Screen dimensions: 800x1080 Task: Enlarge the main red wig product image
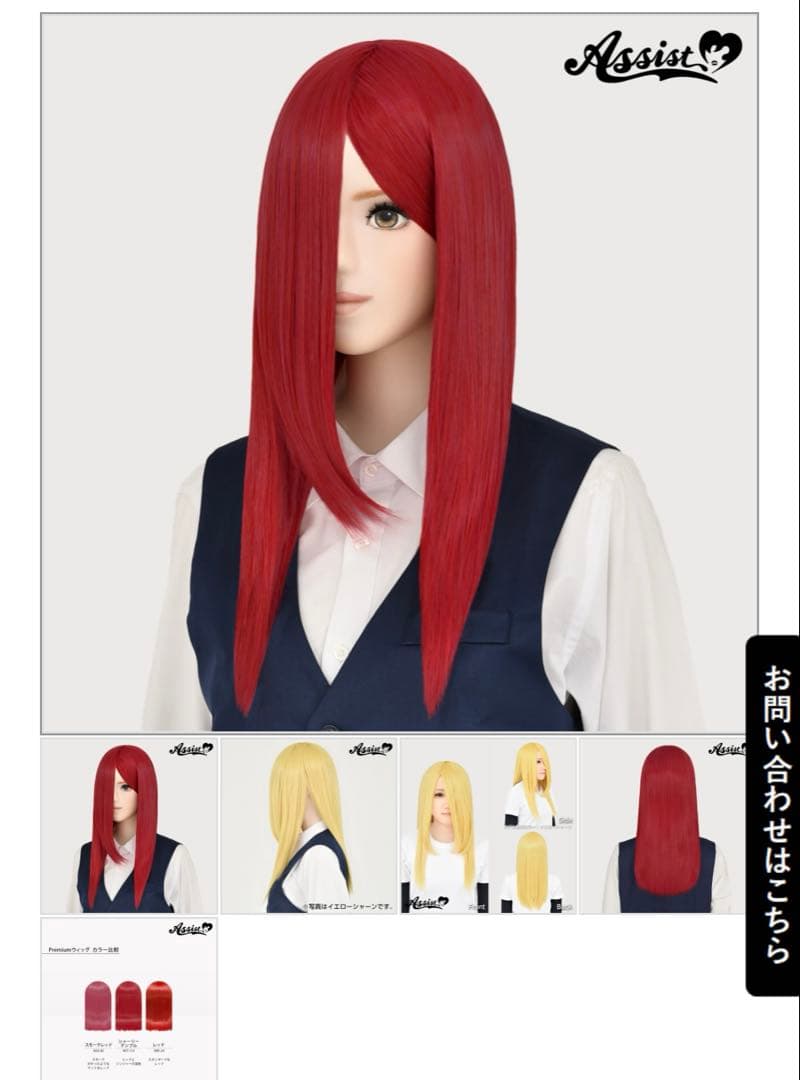399,373
